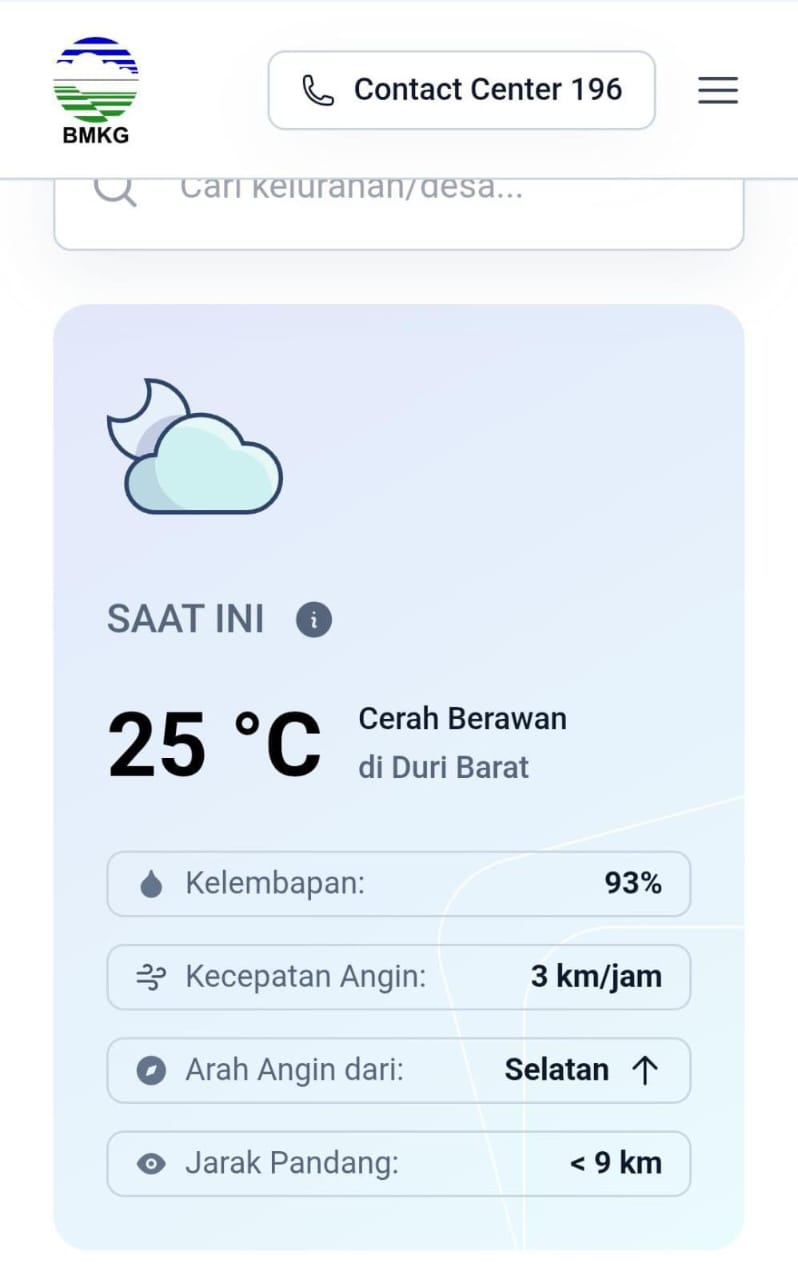Go to the BMKG home logo

96,90
